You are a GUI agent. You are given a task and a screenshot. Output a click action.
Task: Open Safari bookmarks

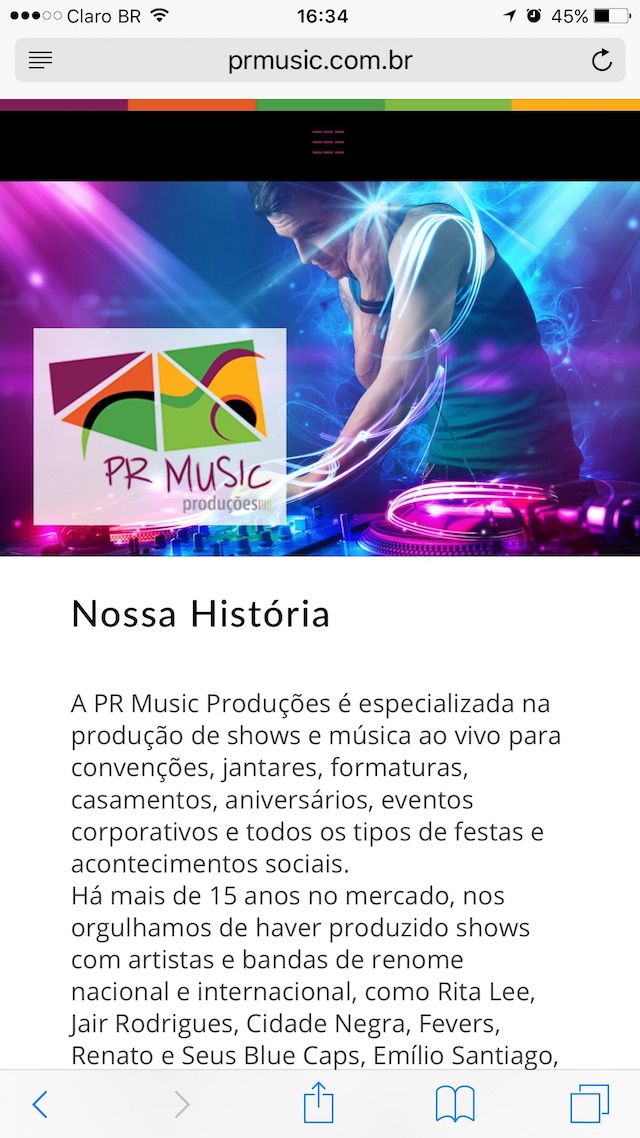455,1104
